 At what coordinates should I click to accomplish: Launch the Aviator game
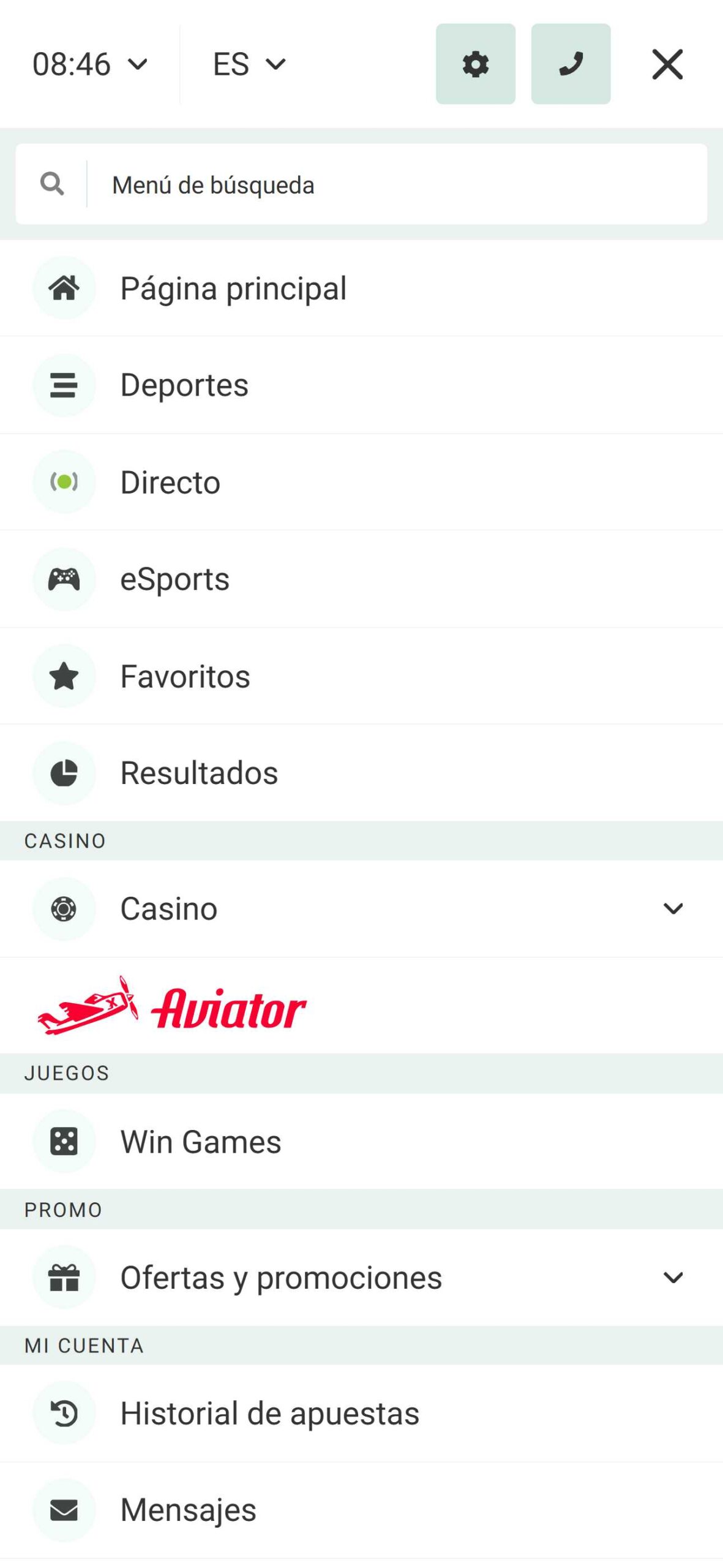(x=172, y=1006)
